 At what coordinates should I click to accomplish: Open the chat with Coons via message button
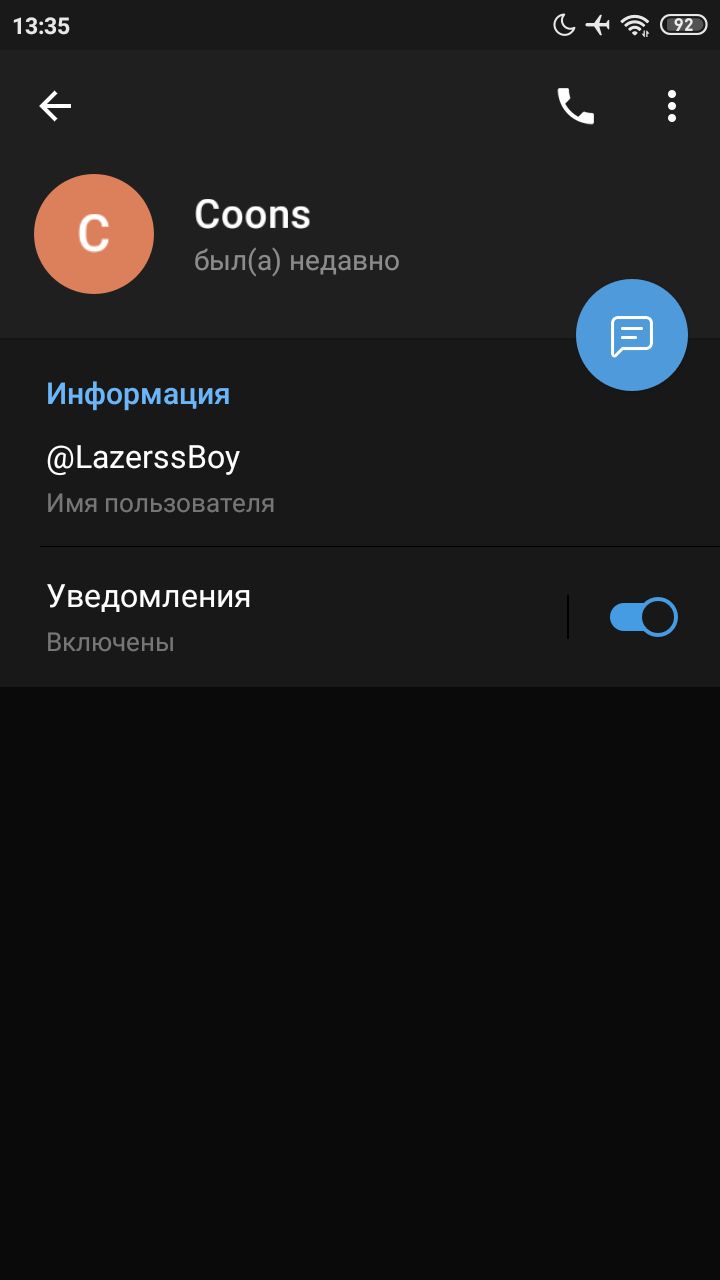[x=632, y=334]
